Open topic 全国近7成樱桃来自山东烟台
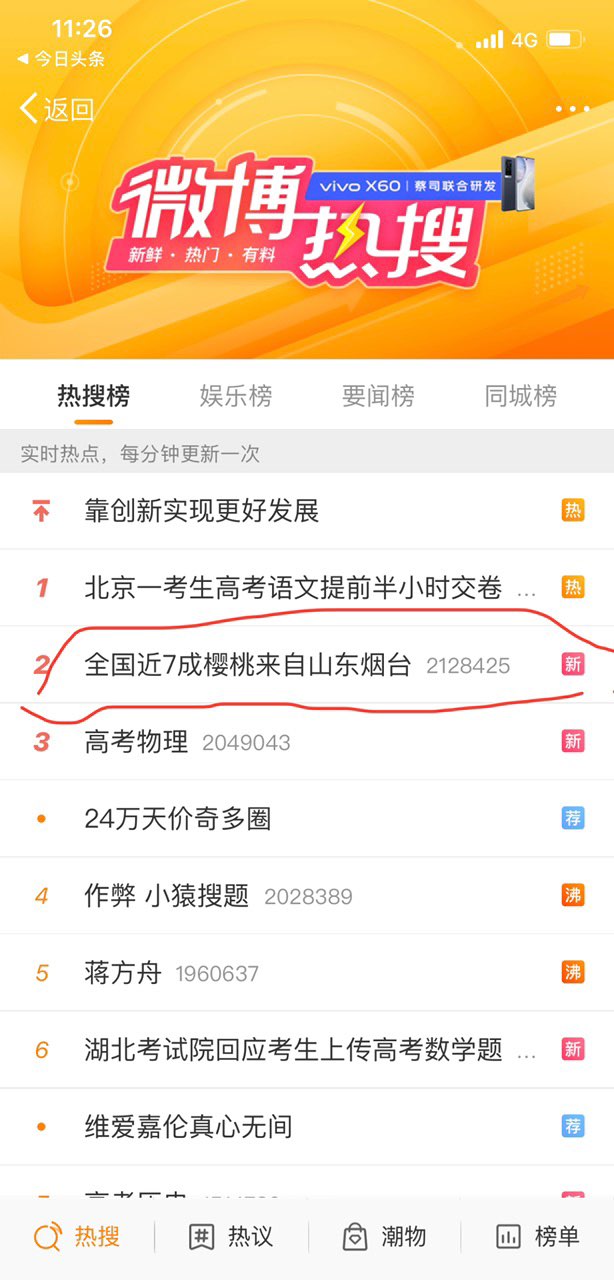The width and height of the screenshot is (614, 1280). (248, 665)
